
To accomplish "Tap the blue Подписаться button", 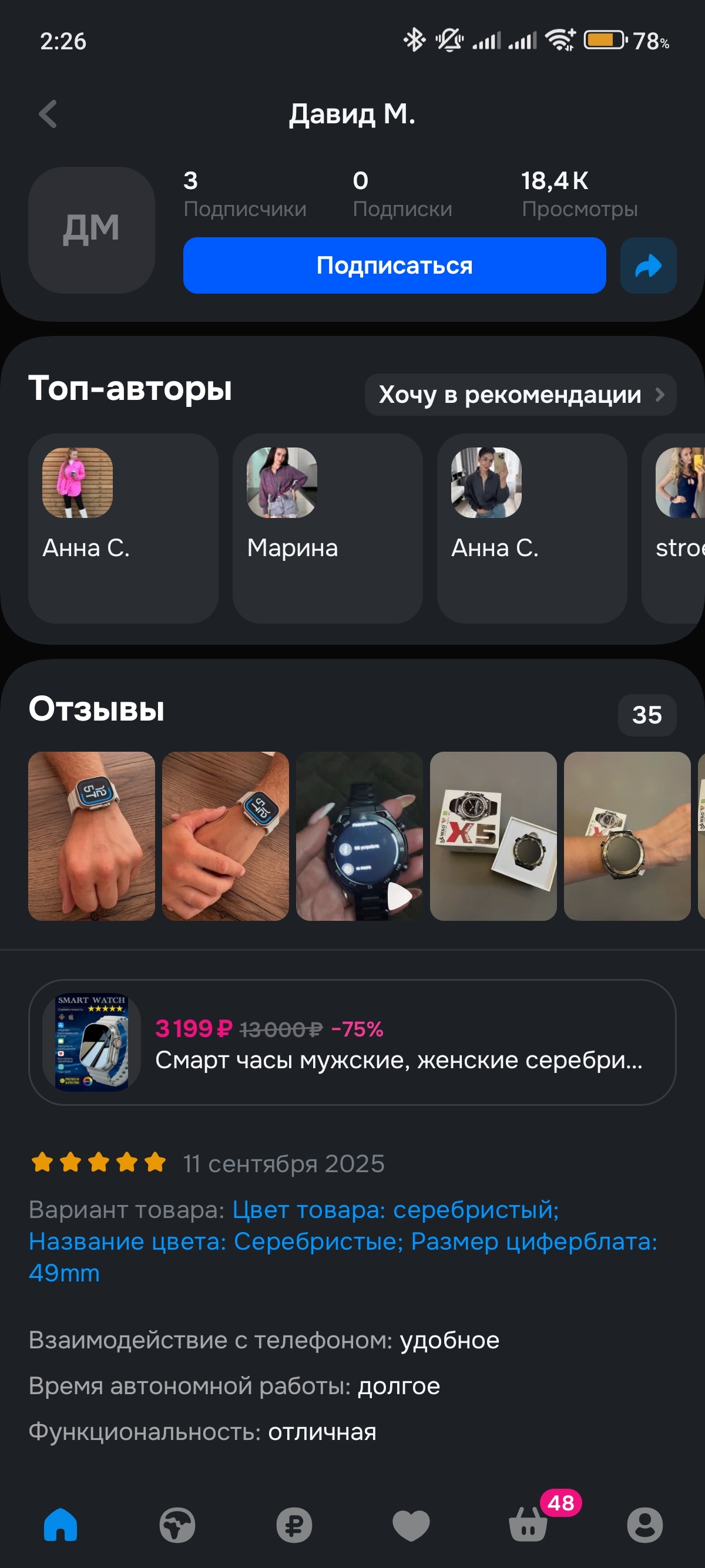I will click(394, 265).
